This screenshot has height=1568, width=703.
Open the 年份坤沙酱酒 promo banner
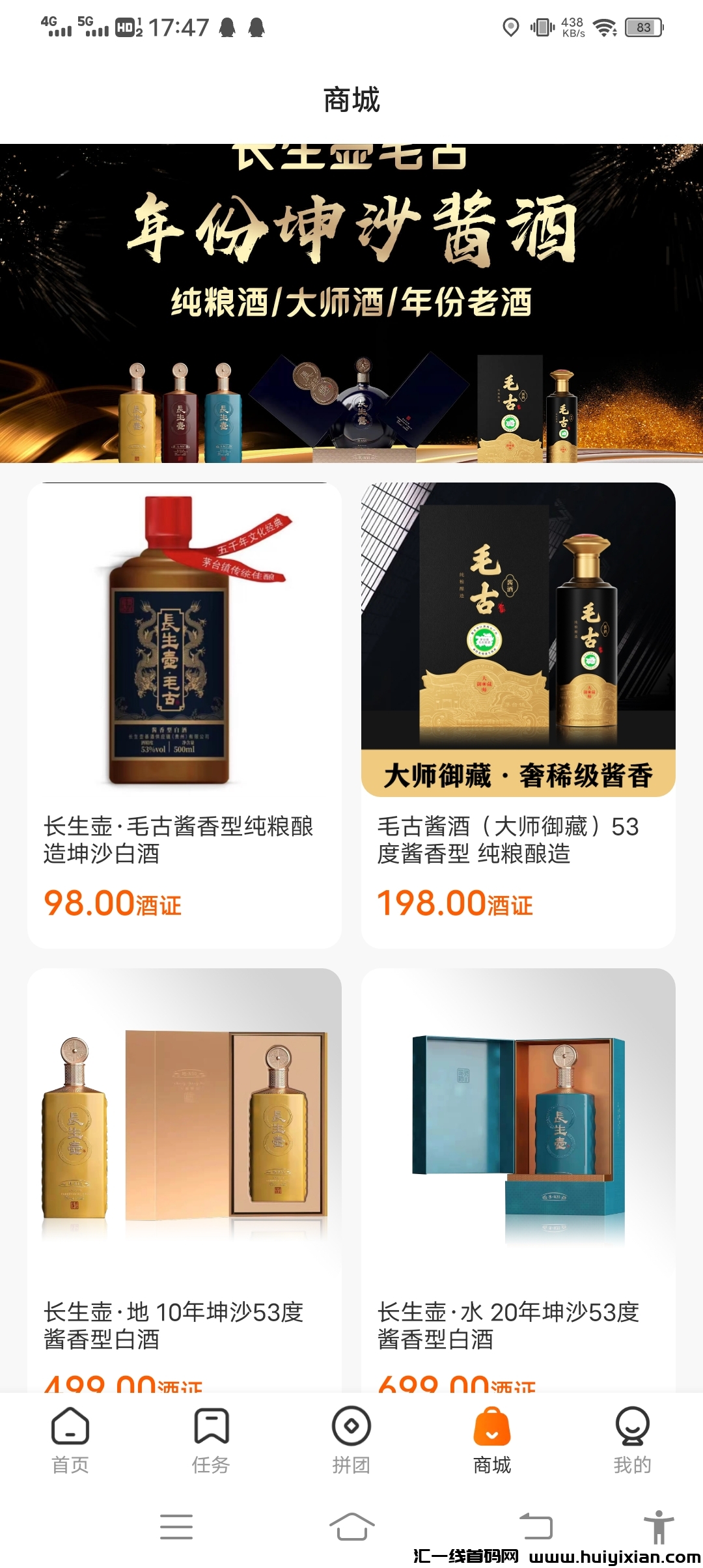[x=351, y=303]
